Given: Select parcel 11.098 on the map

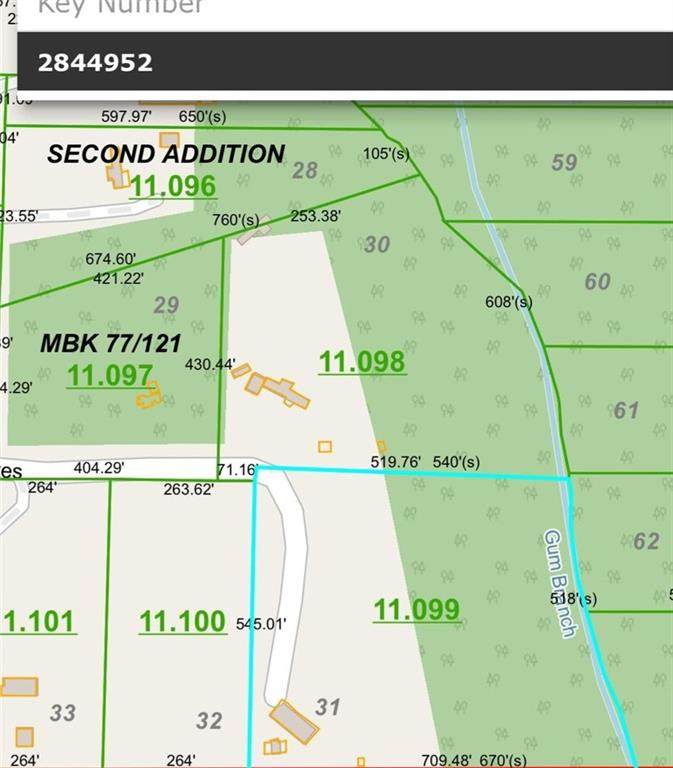Looking at the screenshot, I should (x=362, y=361).
